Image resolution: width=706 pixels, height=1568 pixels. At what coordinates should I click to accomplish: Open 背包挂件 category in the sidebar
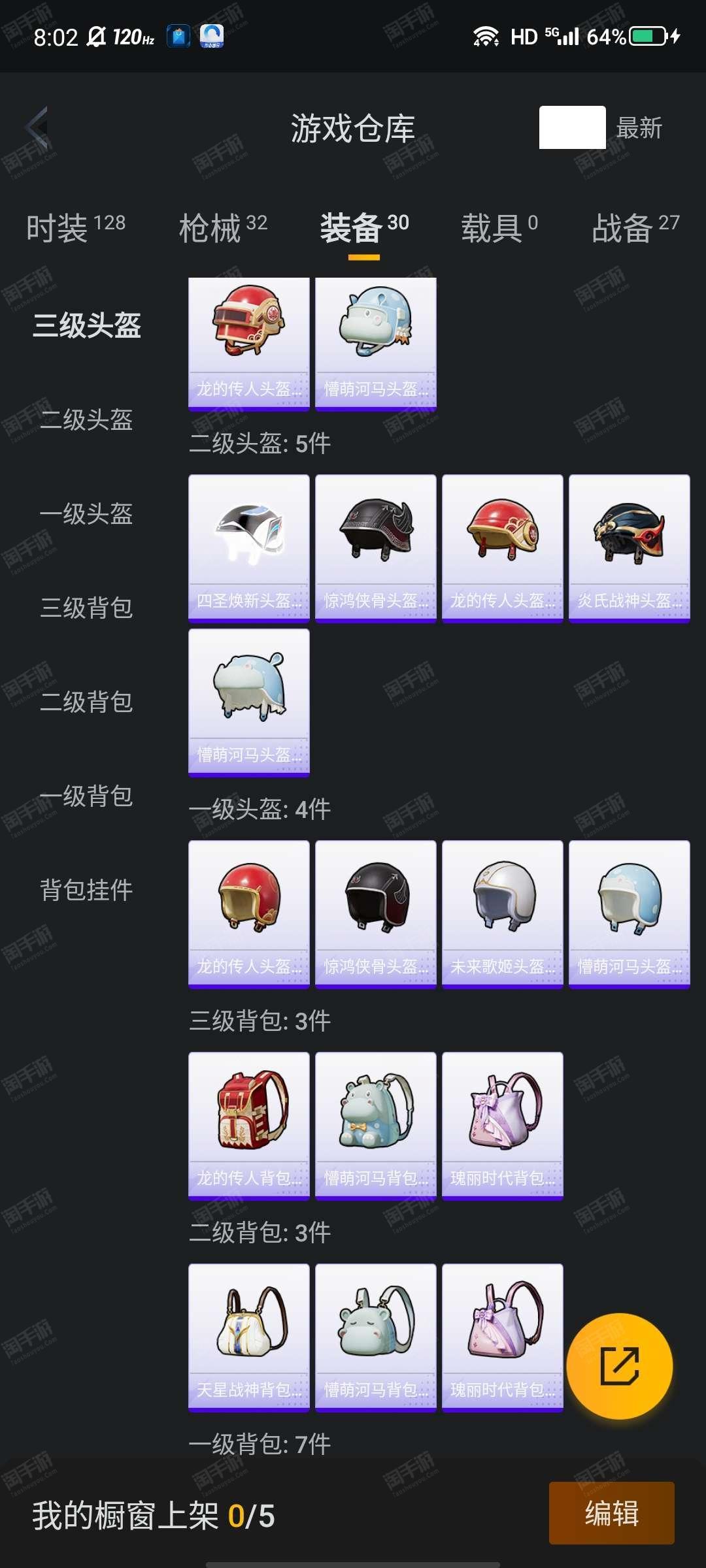pos(86,890)
